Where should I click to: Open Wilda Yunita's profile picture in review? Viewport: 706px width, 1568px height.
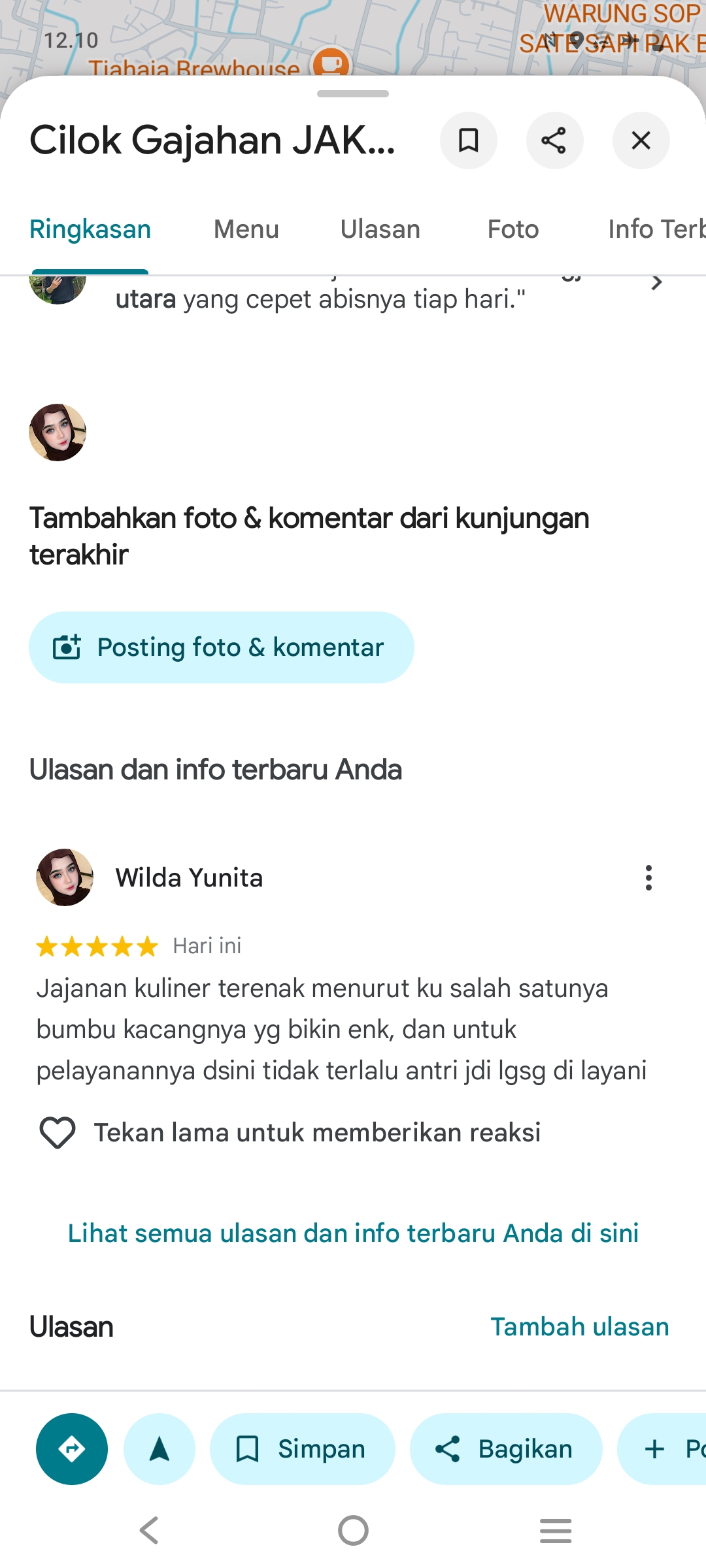[x=64, y=877]
